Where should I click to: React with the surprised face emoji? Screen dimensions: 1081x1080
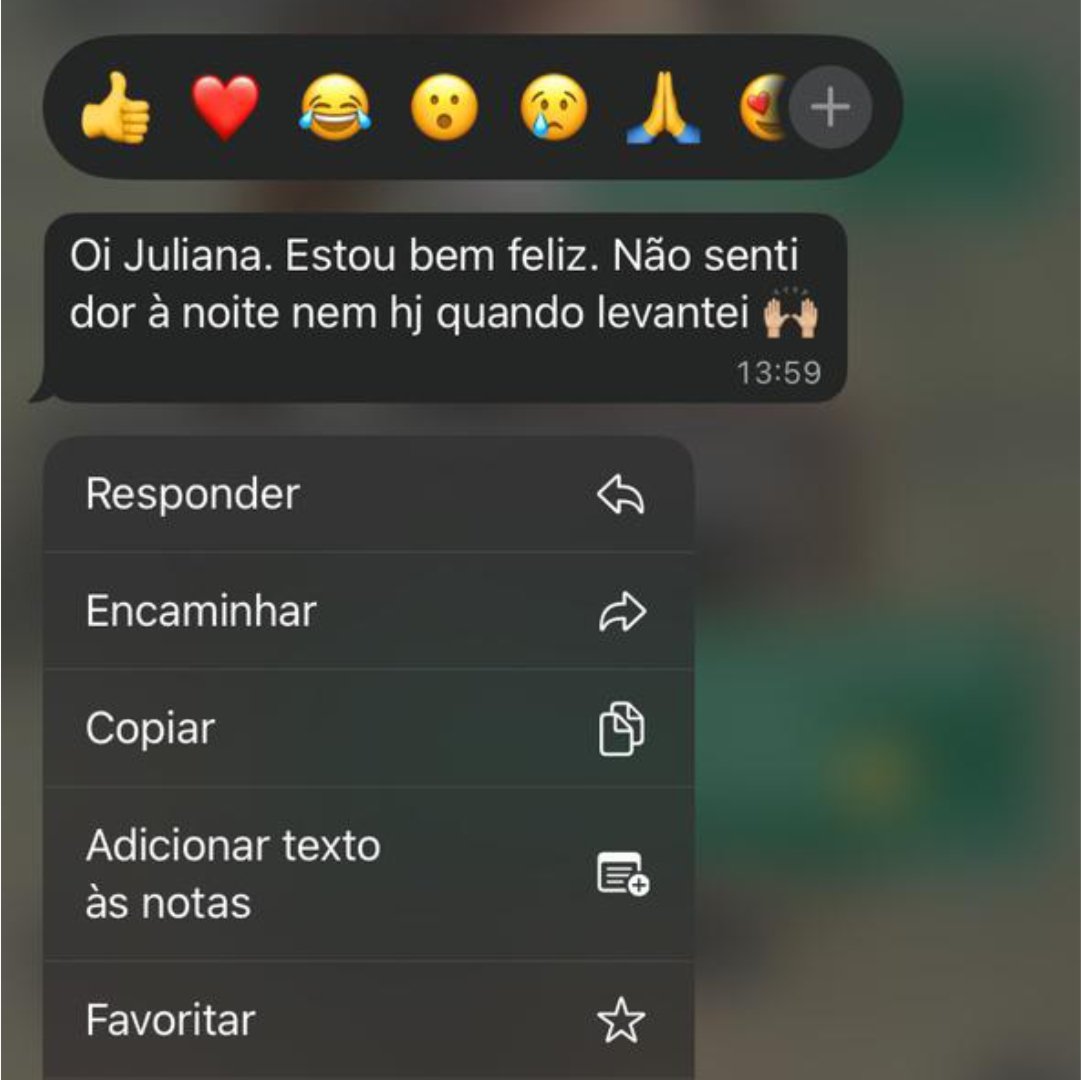(x=444, y=108)
